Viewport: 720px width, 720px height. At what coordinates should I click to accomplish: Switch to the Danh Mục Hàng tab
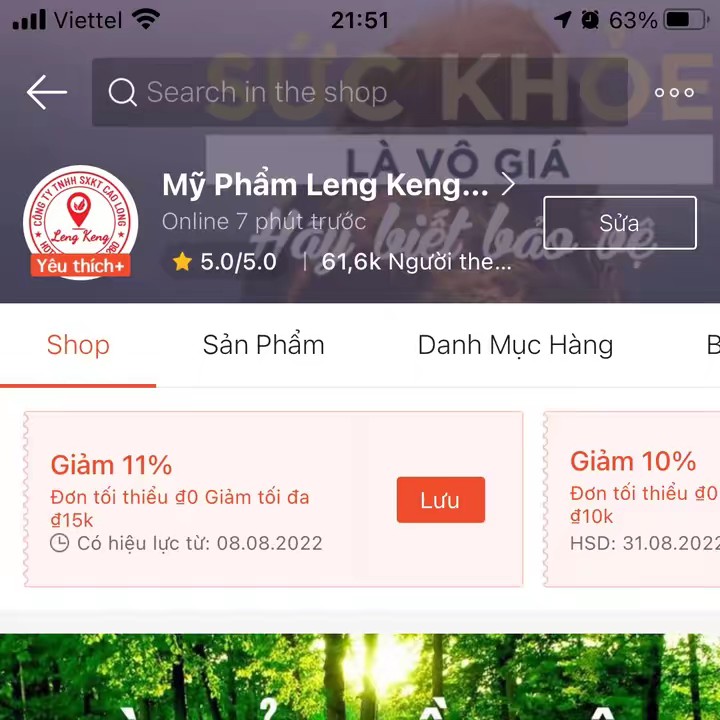[515, 345]
